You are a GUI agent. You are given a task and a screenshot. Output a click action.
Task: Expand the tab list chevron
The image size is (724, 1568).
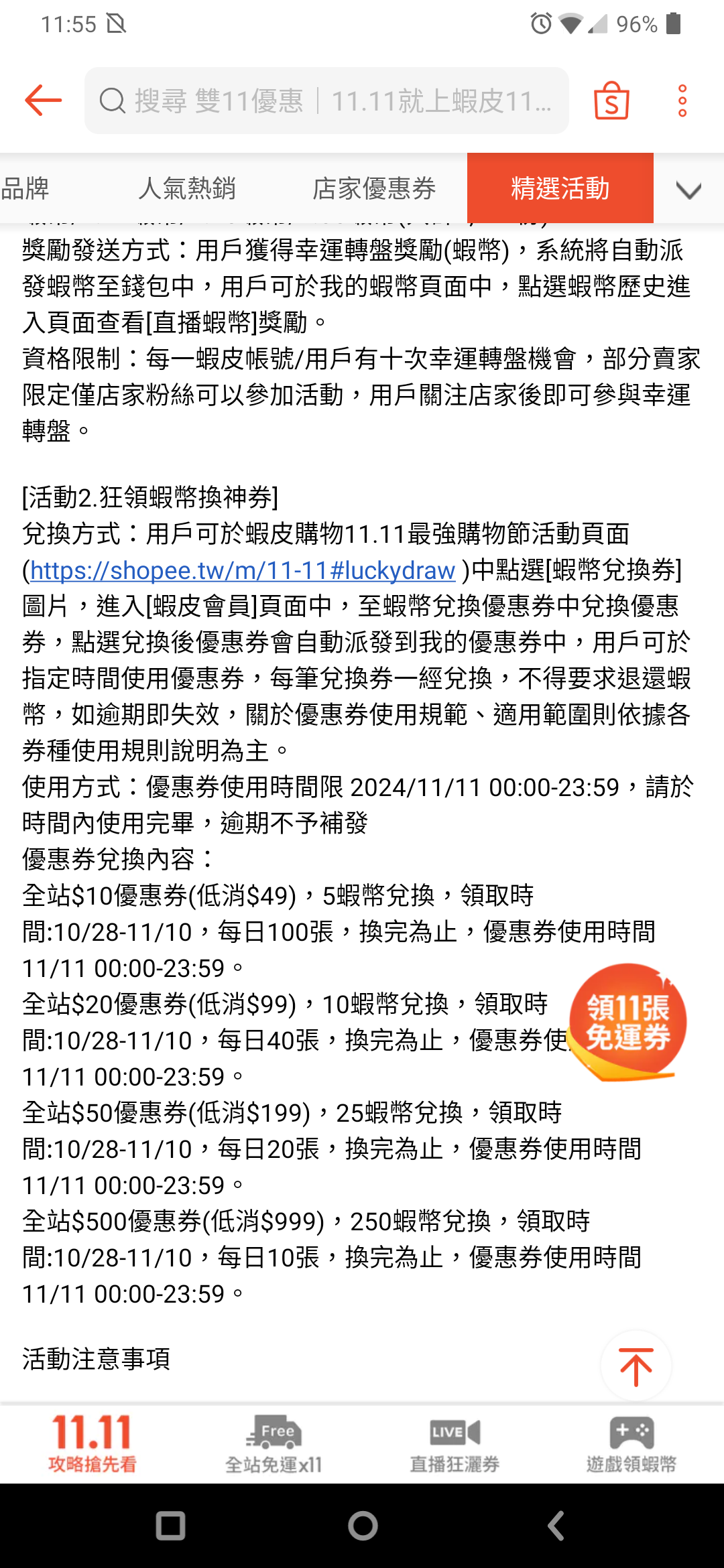(x=688, y=190)
